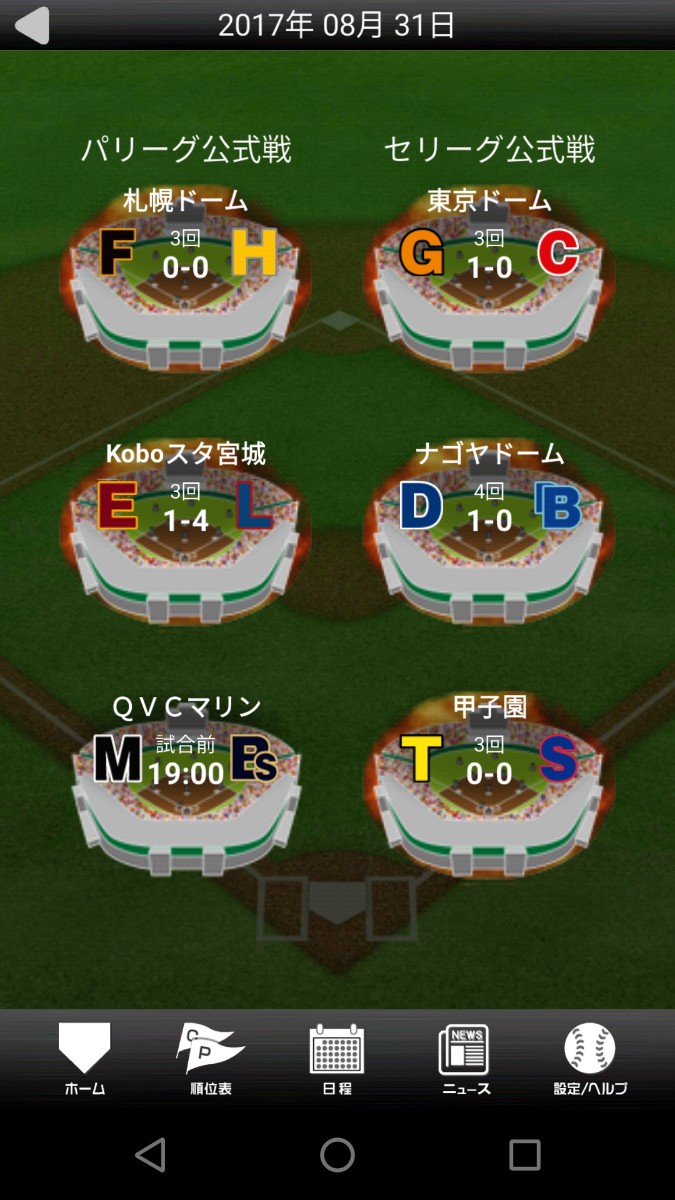Screen dimensions: 675x1200
Task: Switch to the 日程 schedule tab
Action: 337,1058
